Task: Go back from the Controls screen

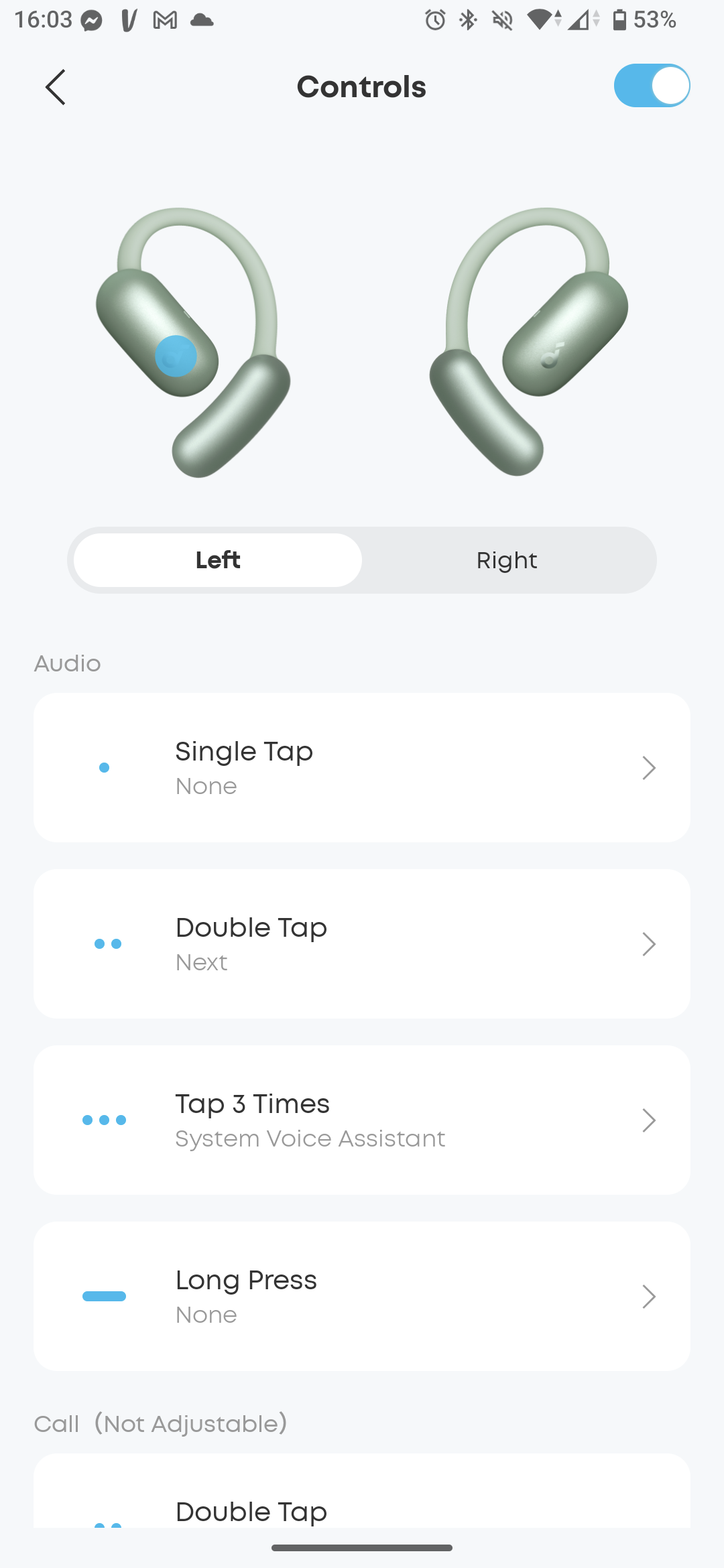Action: [x=56, y=87]
